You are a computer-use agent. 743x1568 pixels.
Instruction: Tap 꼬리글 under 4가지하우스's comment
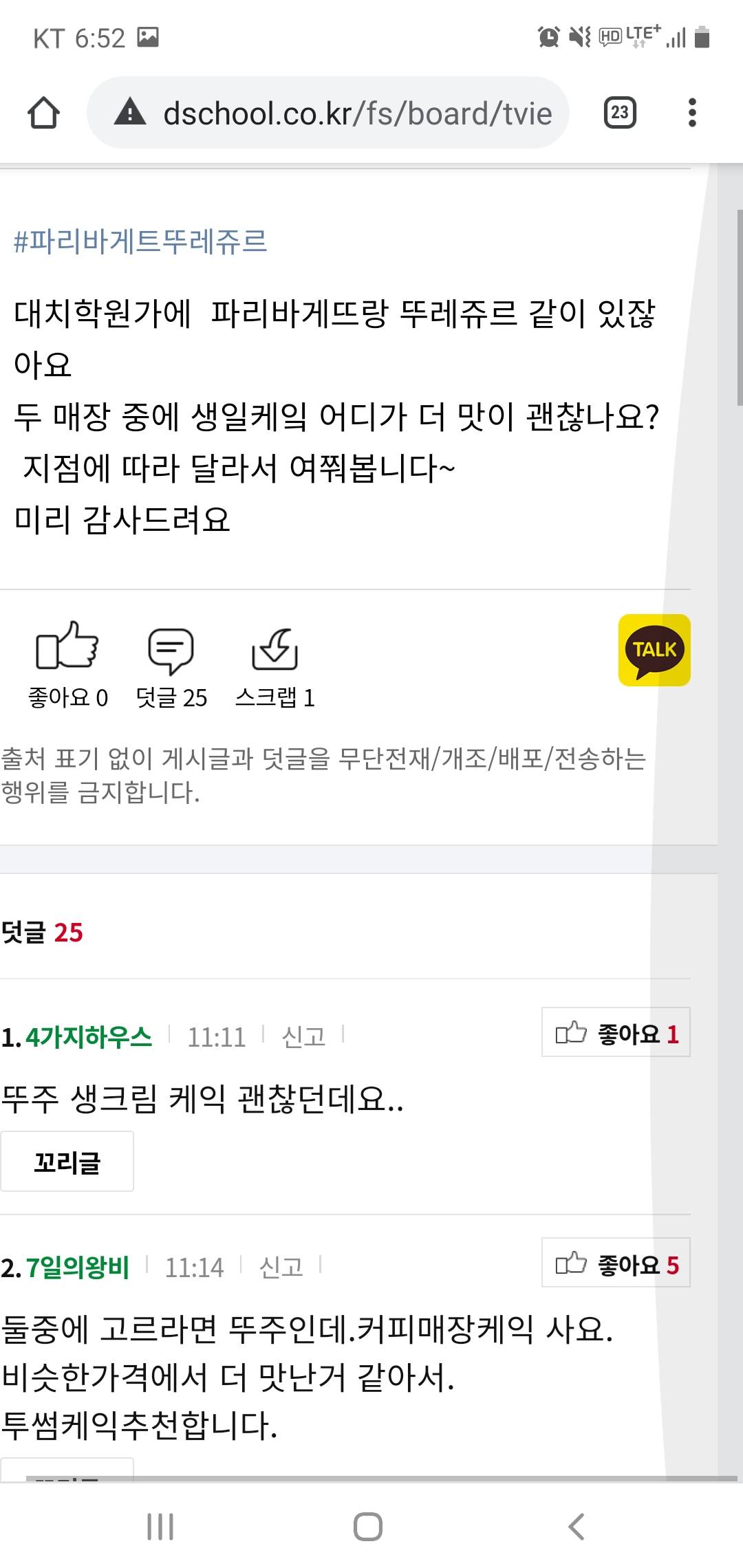(x=67, y=1162)
